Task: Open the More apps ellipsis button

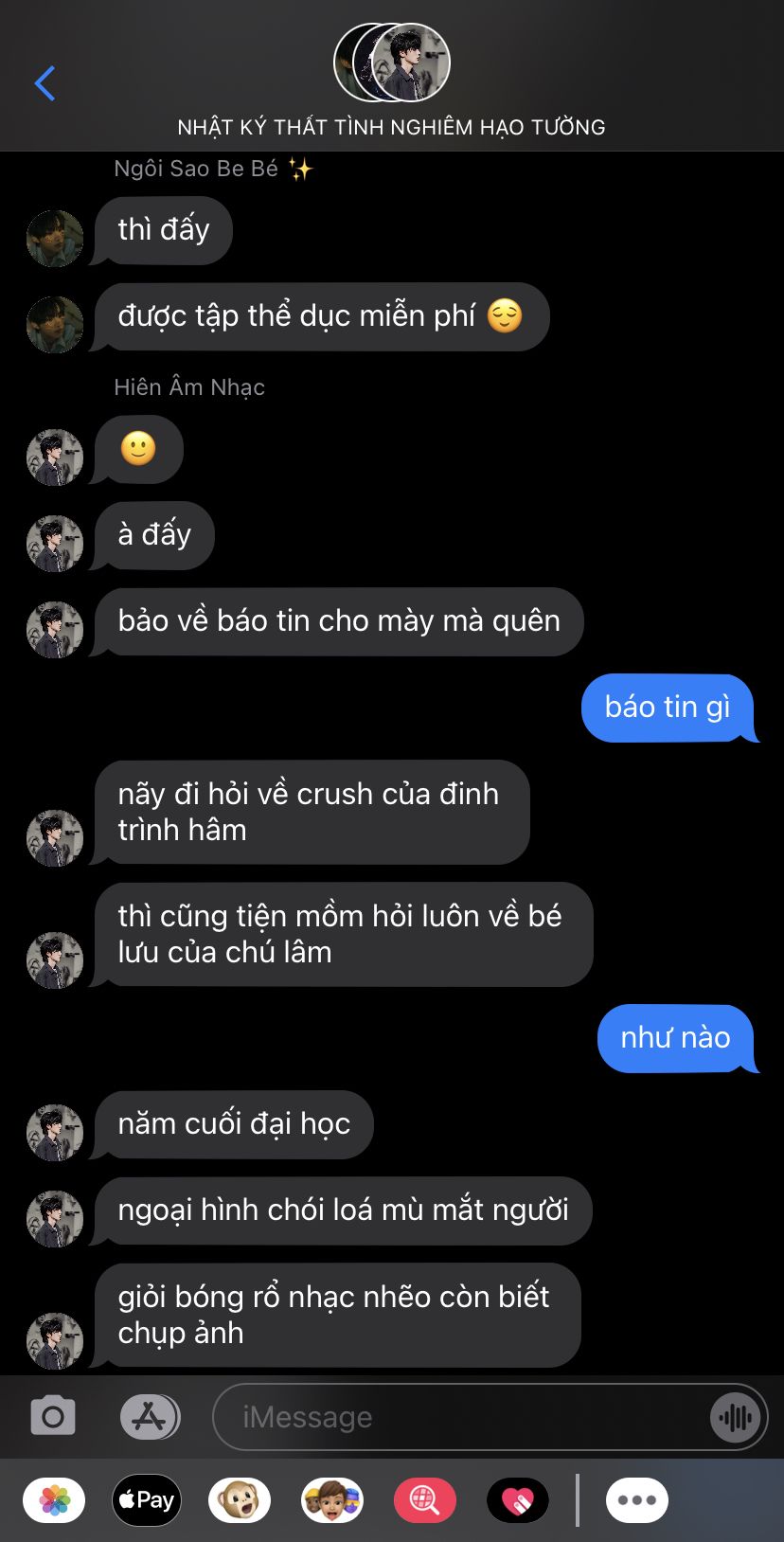Action: click(636, 1500)
